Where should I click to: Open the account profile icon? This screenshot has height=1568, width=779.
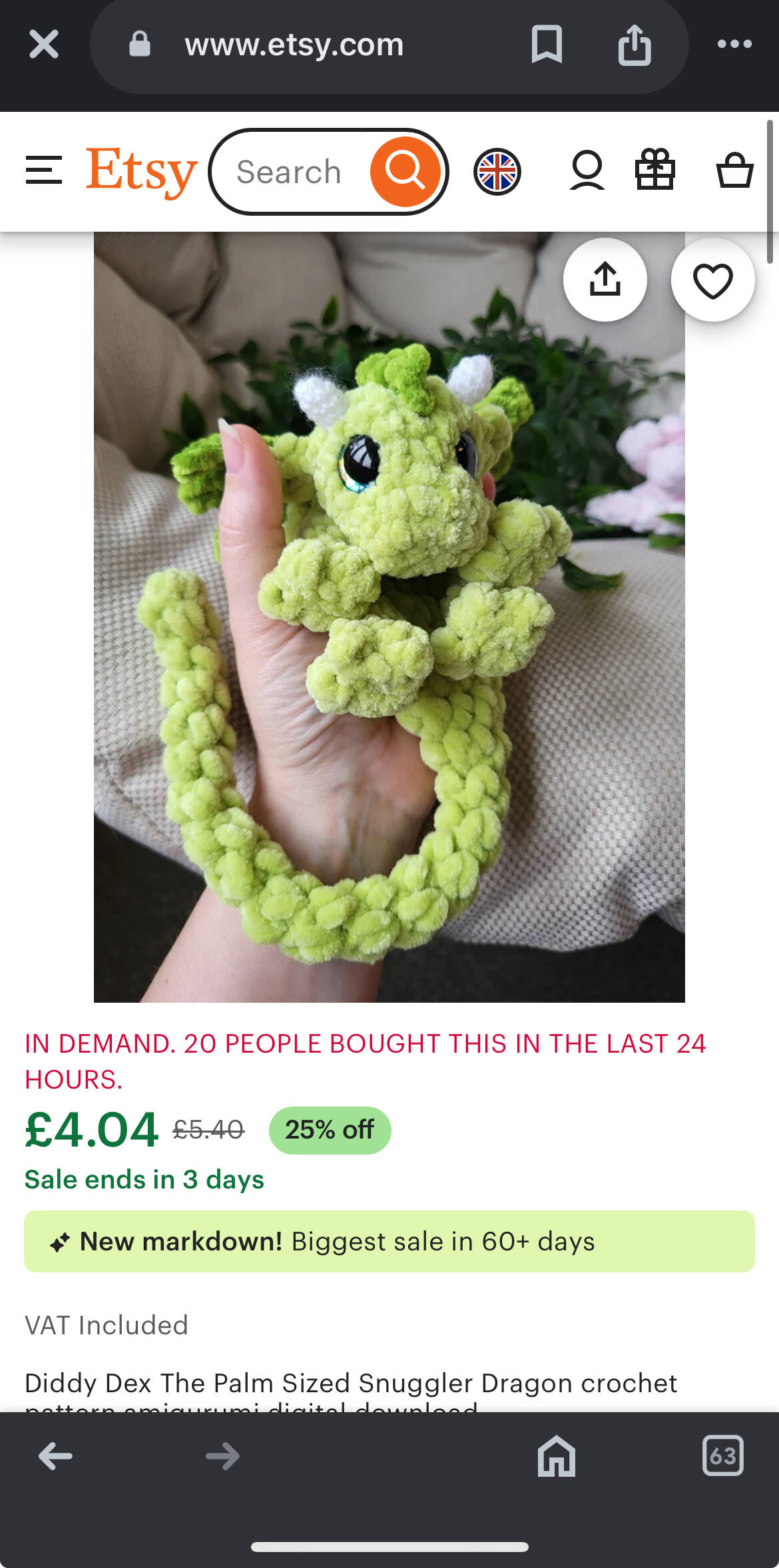click(x=587, y=170)
